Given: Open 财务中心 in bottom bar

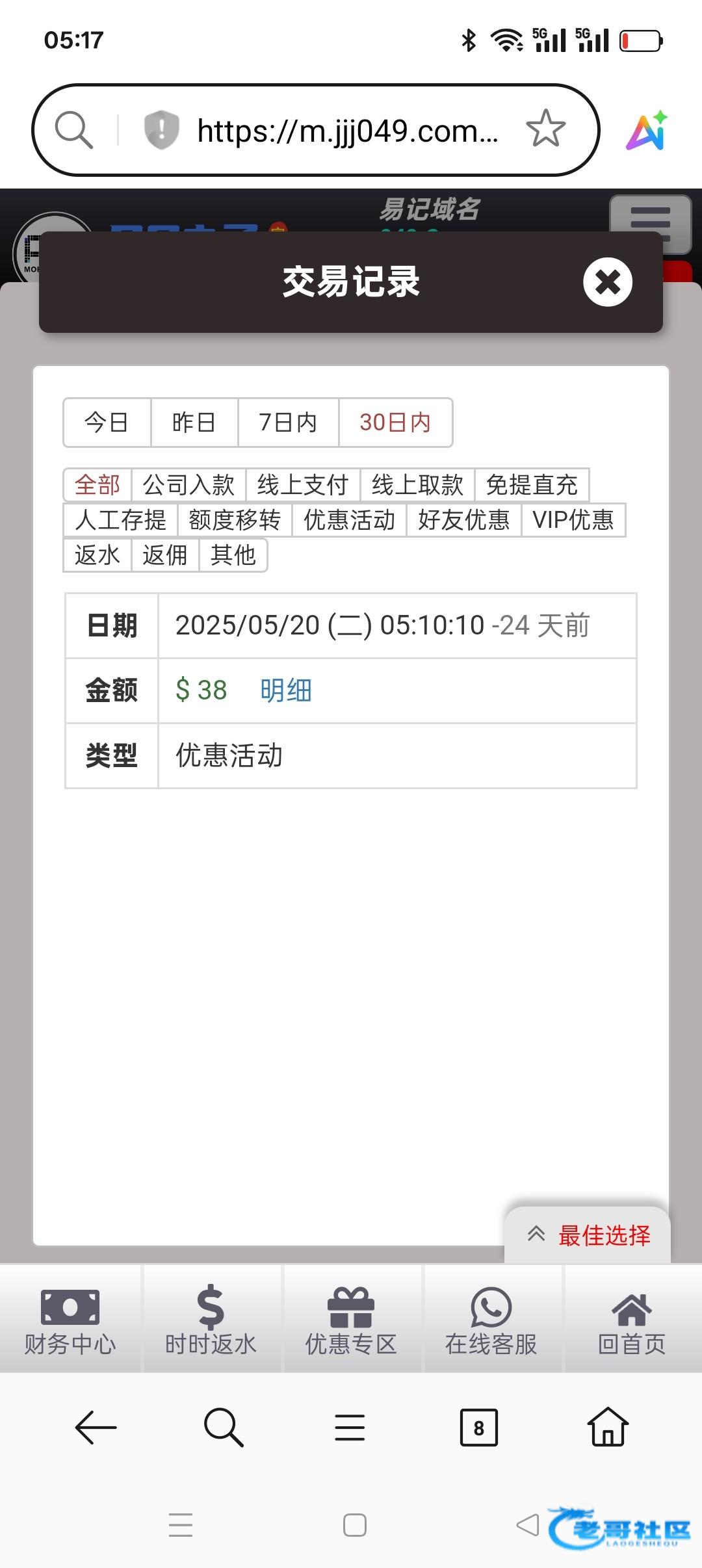Looking at the screenshot, I should tap(70, 1320).
